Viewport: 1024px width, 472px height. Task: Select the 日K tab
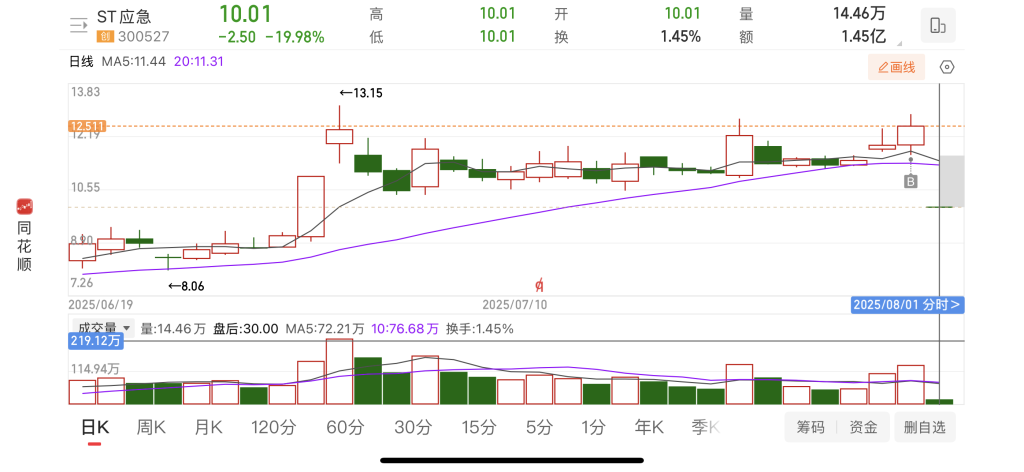[95, 428]
